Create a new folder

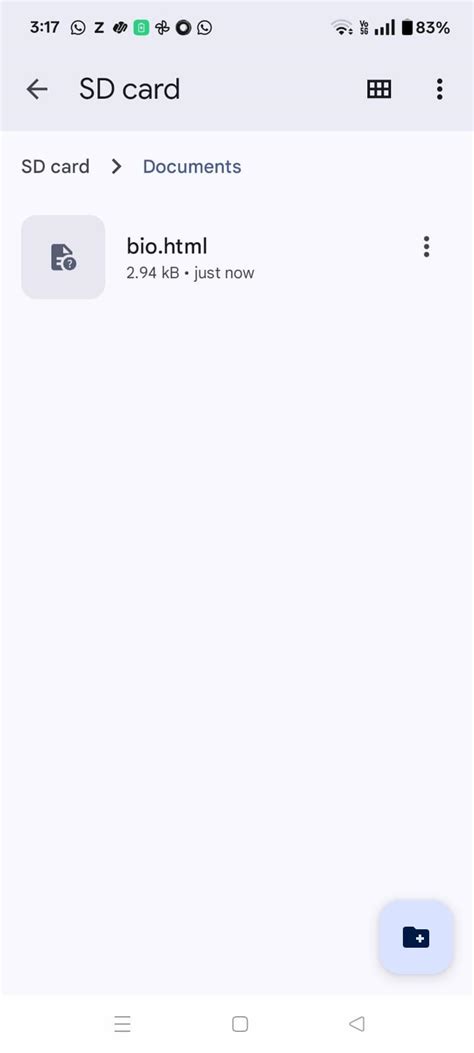pos(416,937)
